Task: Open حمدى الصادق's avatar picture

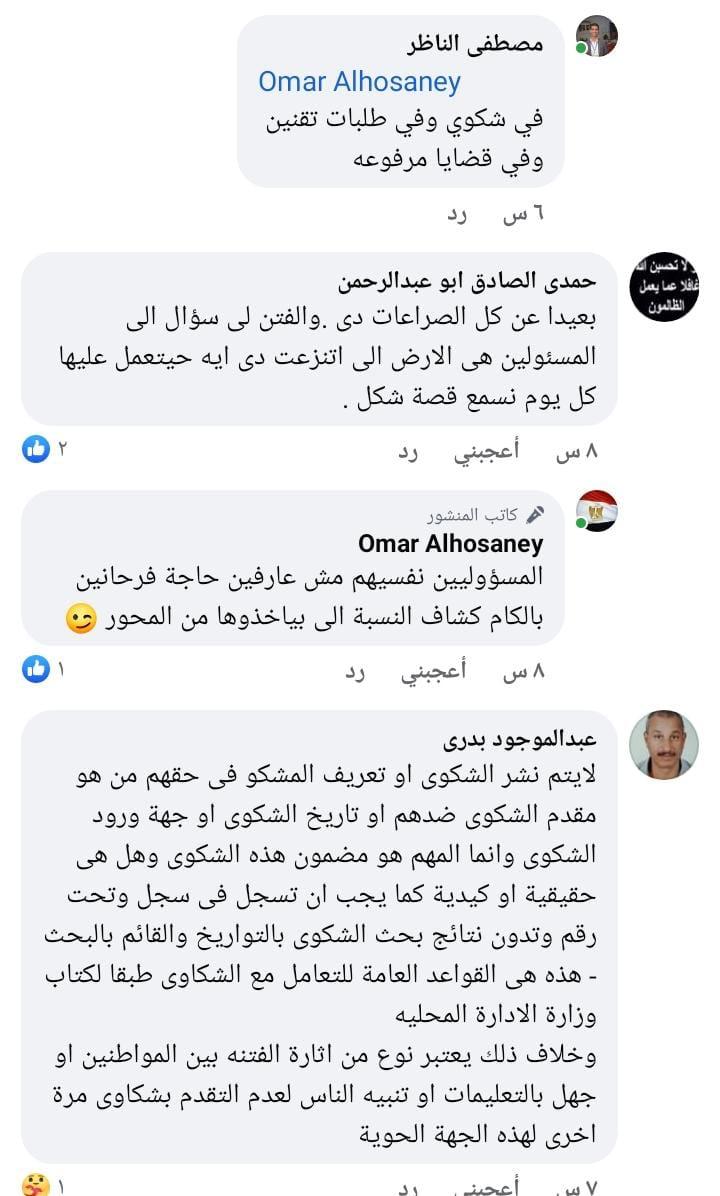Action: tap(663, 287)
